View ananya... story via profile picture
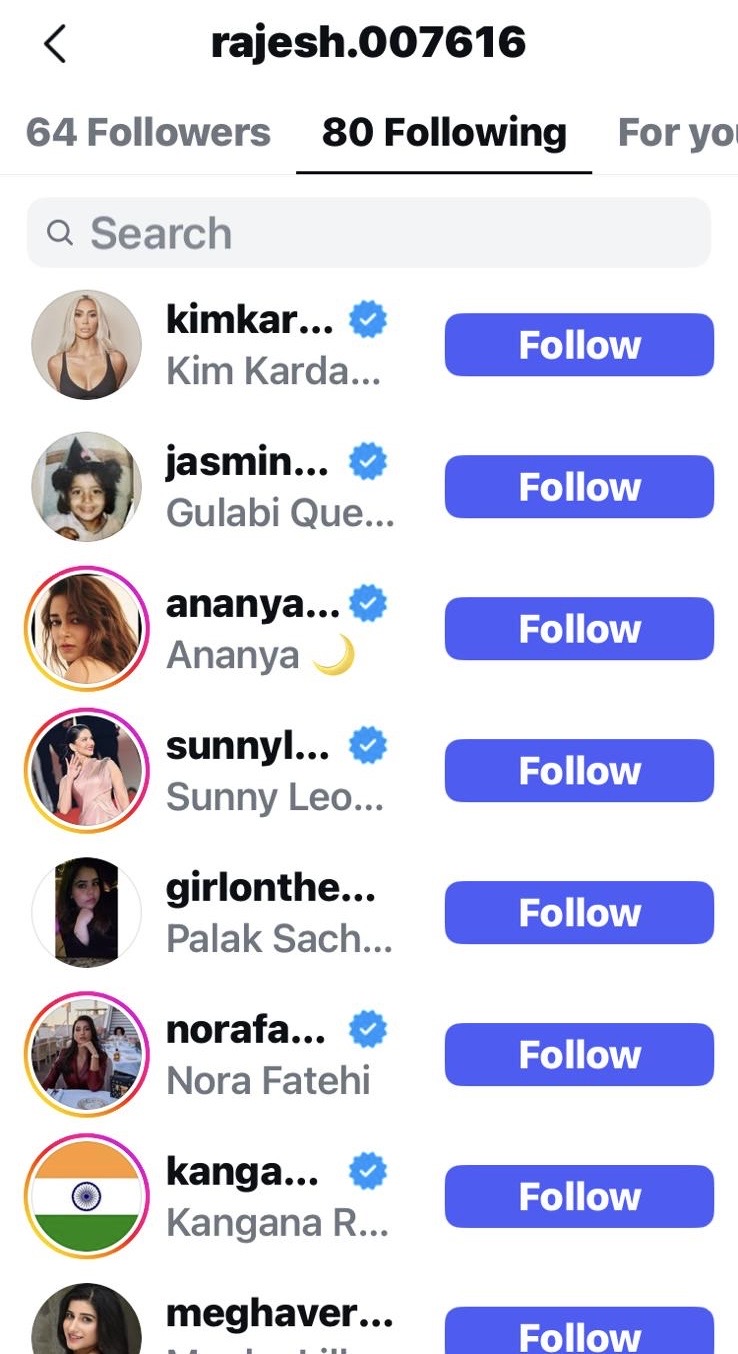738x1354 pixels. [86, 629]
